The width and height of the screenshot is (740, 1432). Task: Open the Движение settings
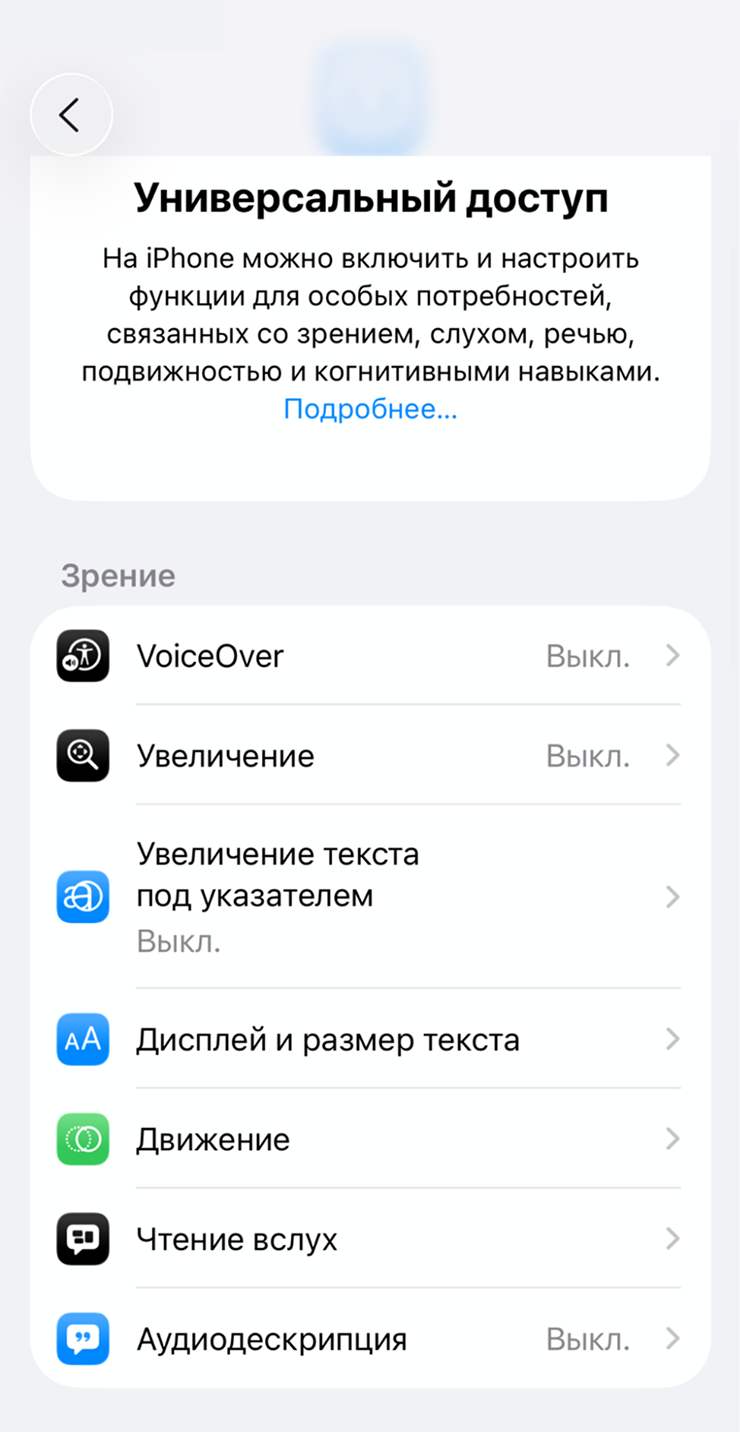point(370,1139)
